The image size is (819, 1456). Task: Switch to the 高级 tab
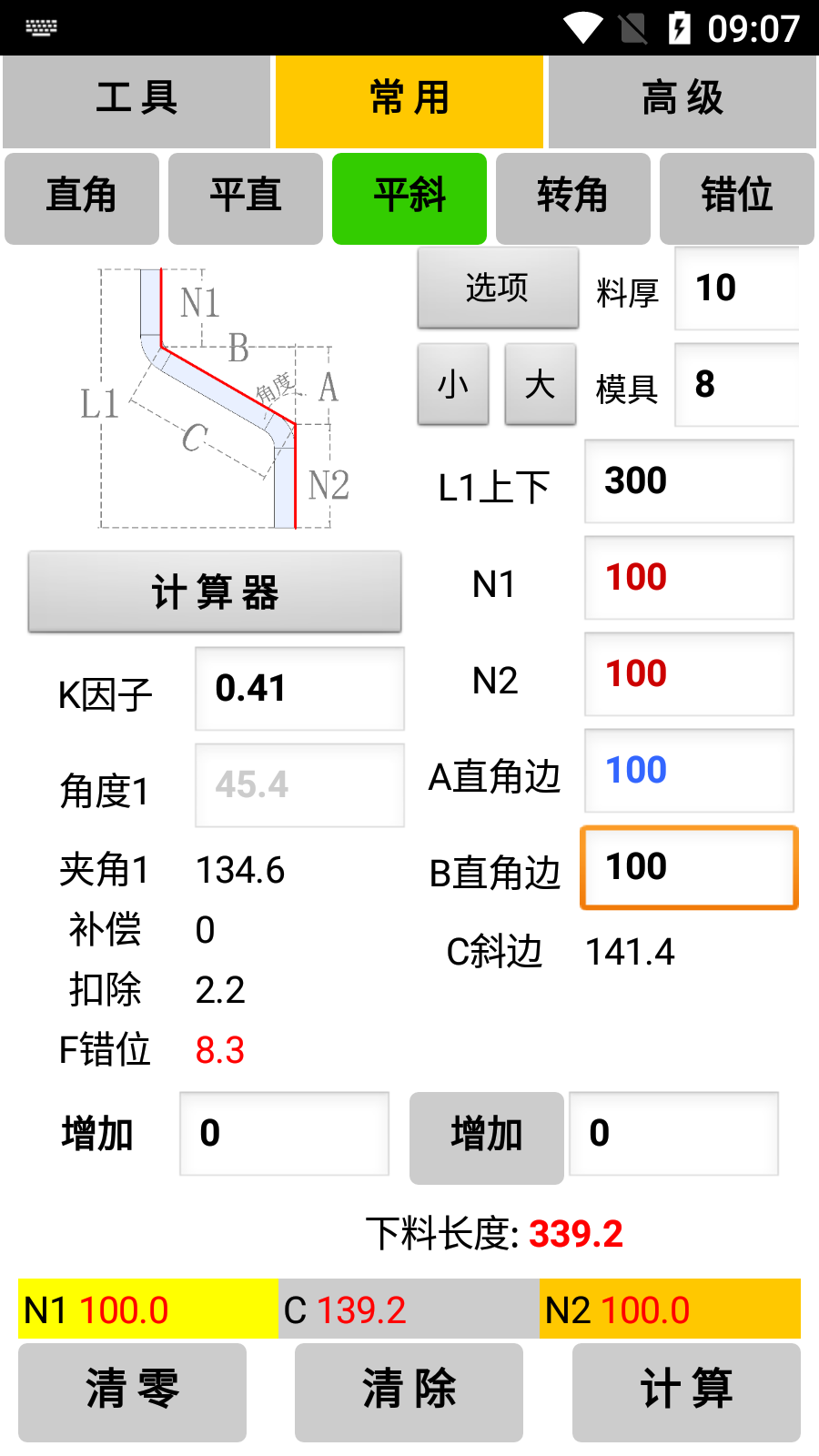pos(682,100)
